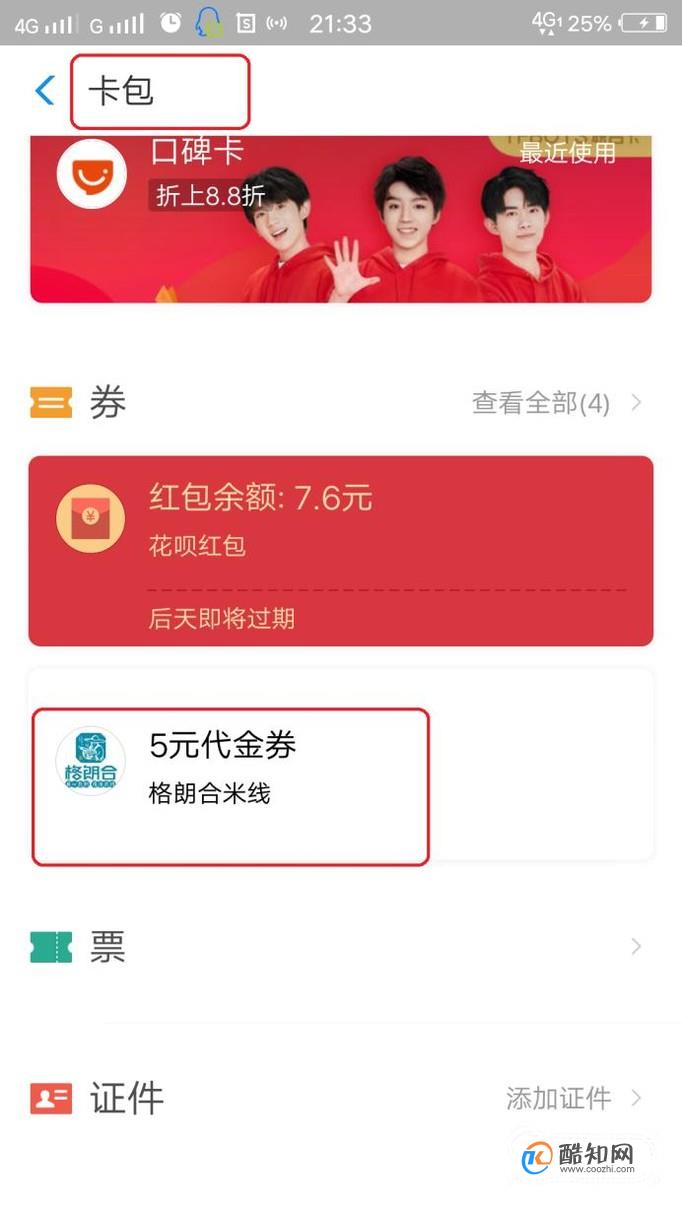Open the 花呗红包 balance card
Screen dimensions: 682x1212
point(340,550)
